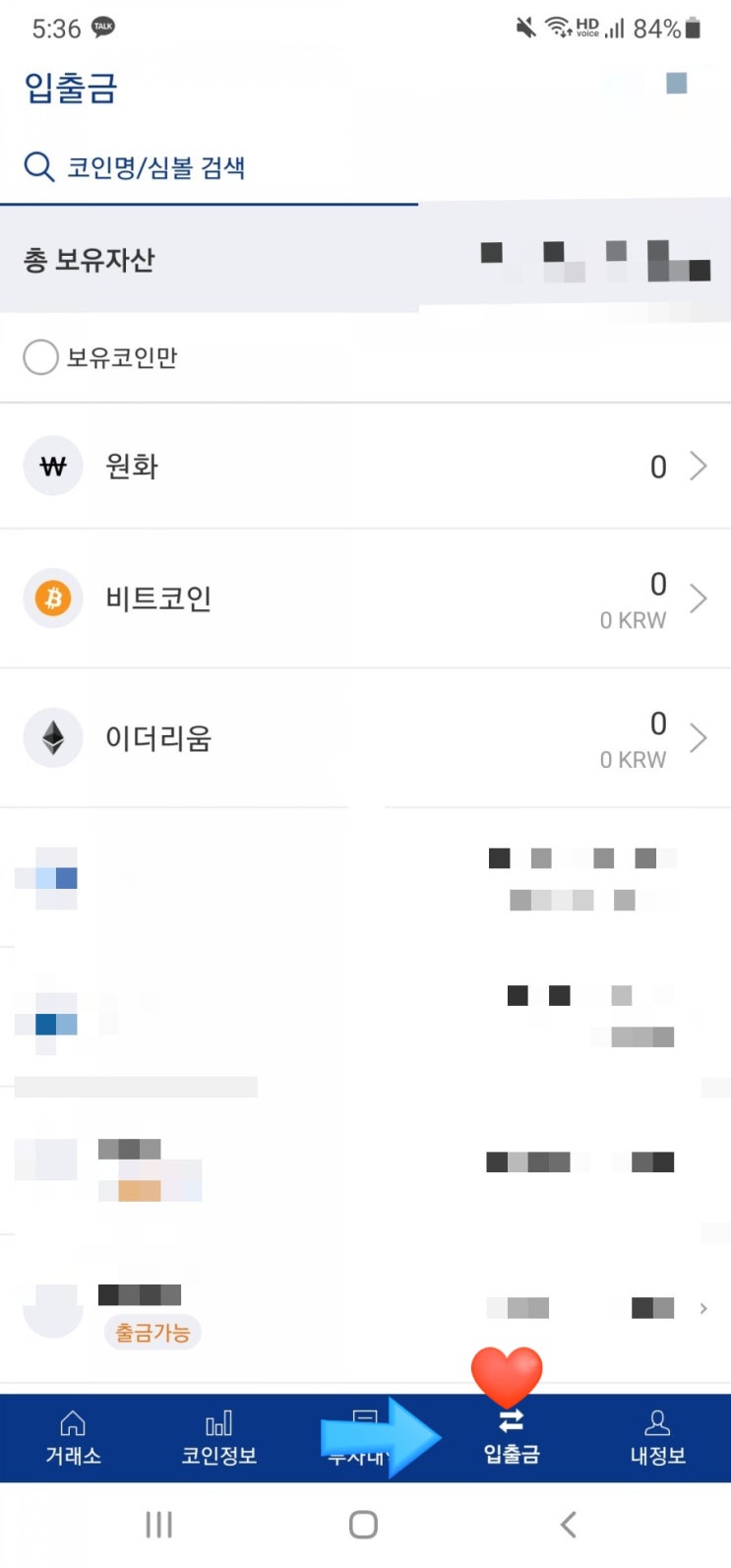731x1568 pixels.
Task: Enable the 보유코인만 filter
Action: (x=40, y=357)
